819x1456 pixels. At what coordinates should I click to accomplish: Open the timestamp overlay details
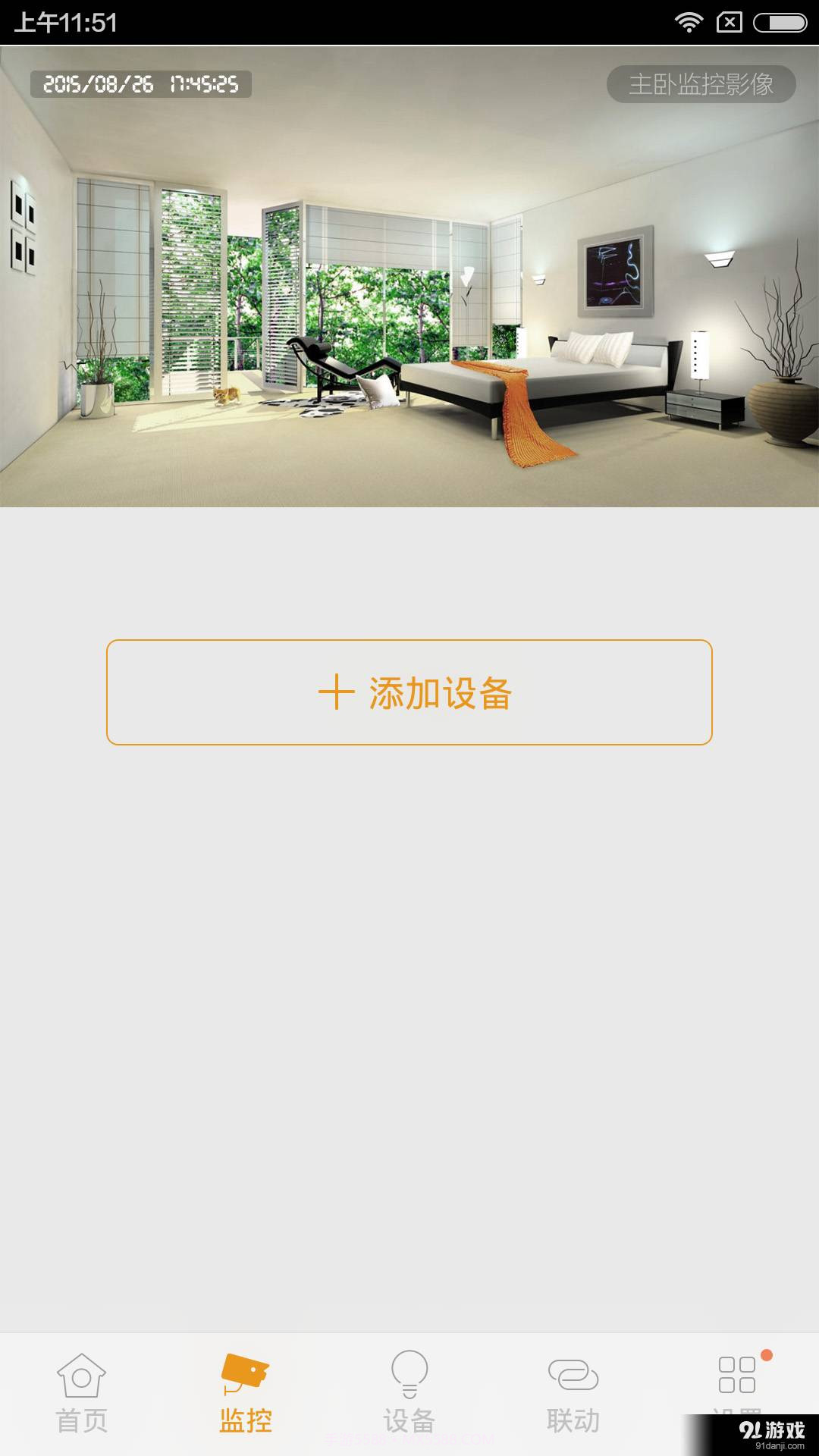click(139, 84)
